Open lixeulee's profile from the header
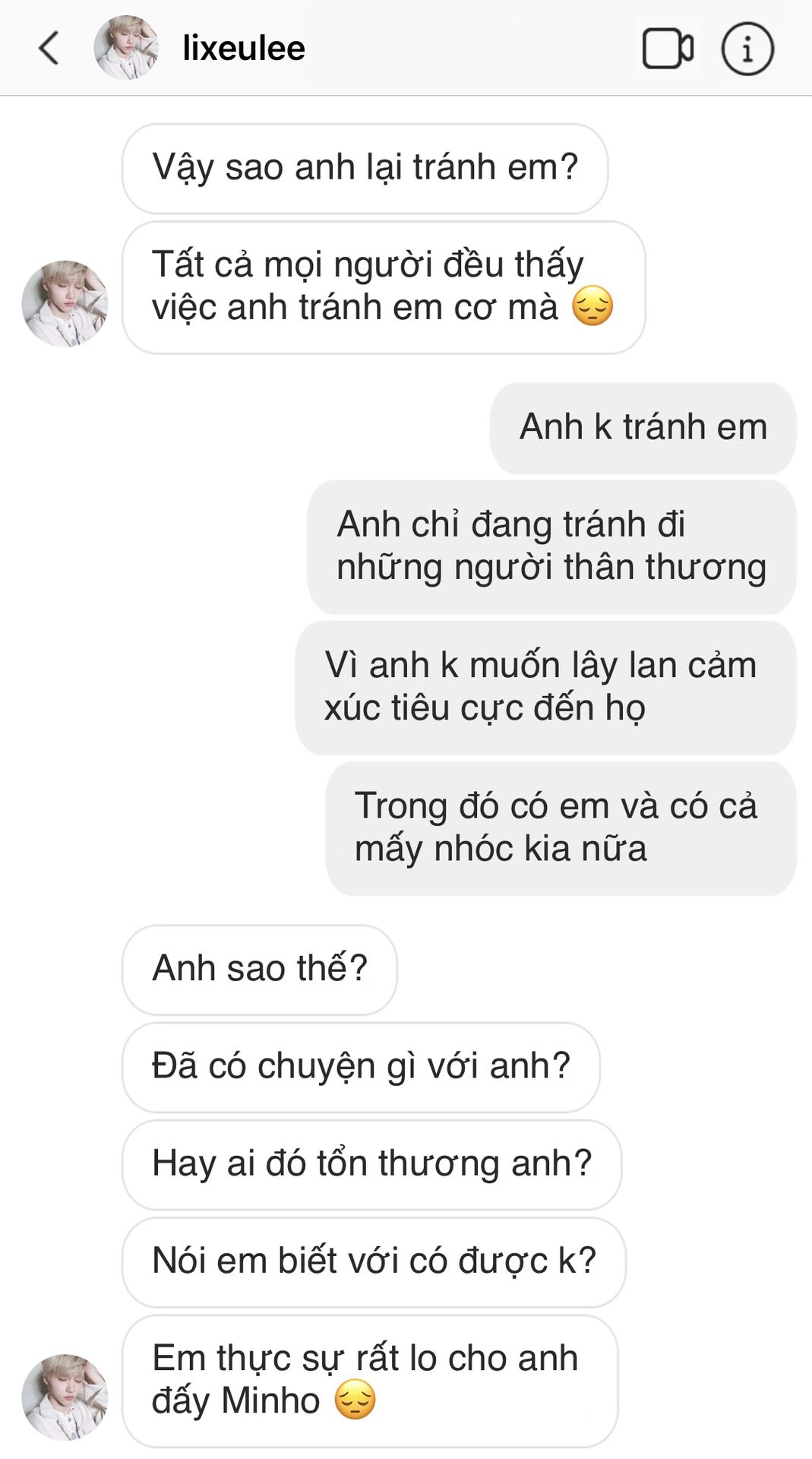 pyautogui.click(x=243, y=49)
